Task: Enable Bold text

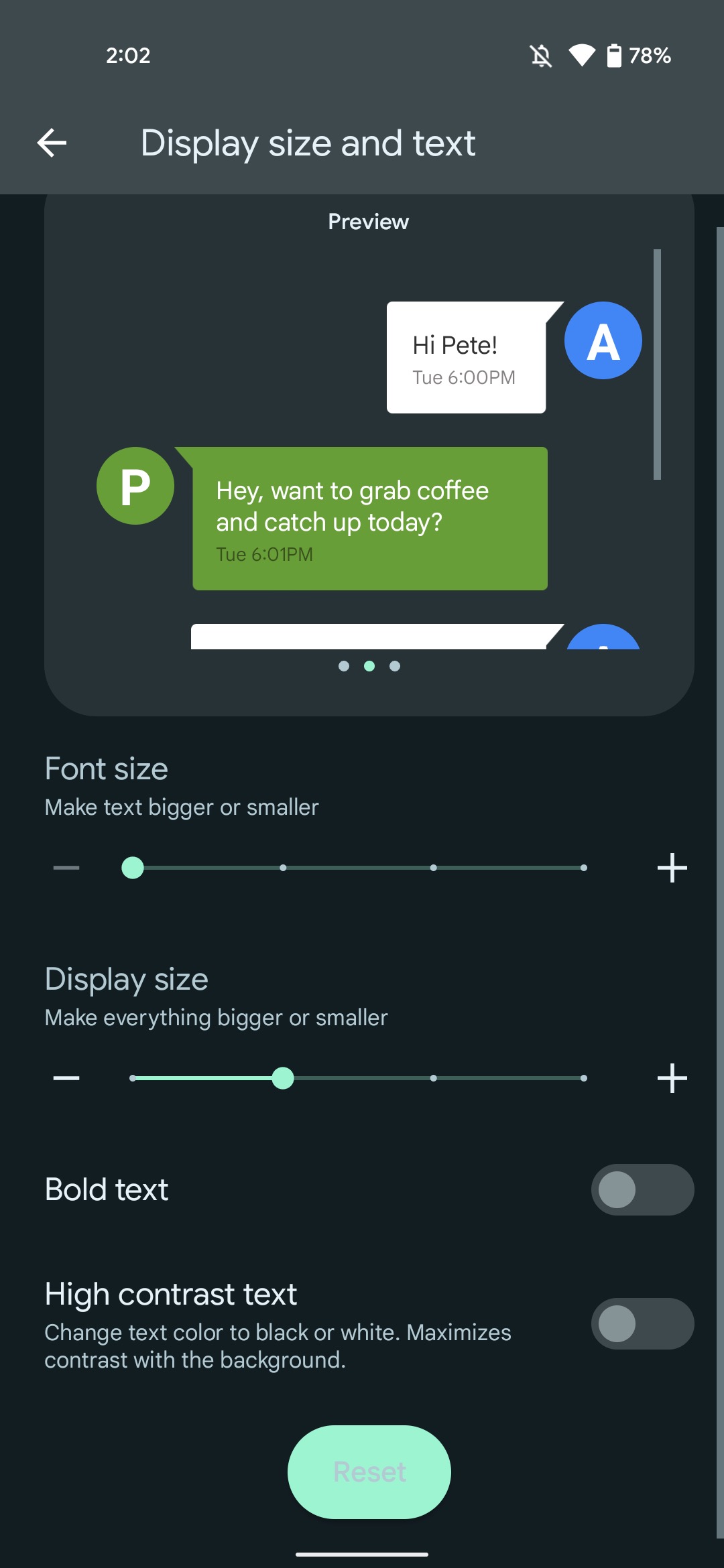Action: (x=642, y=1189)
